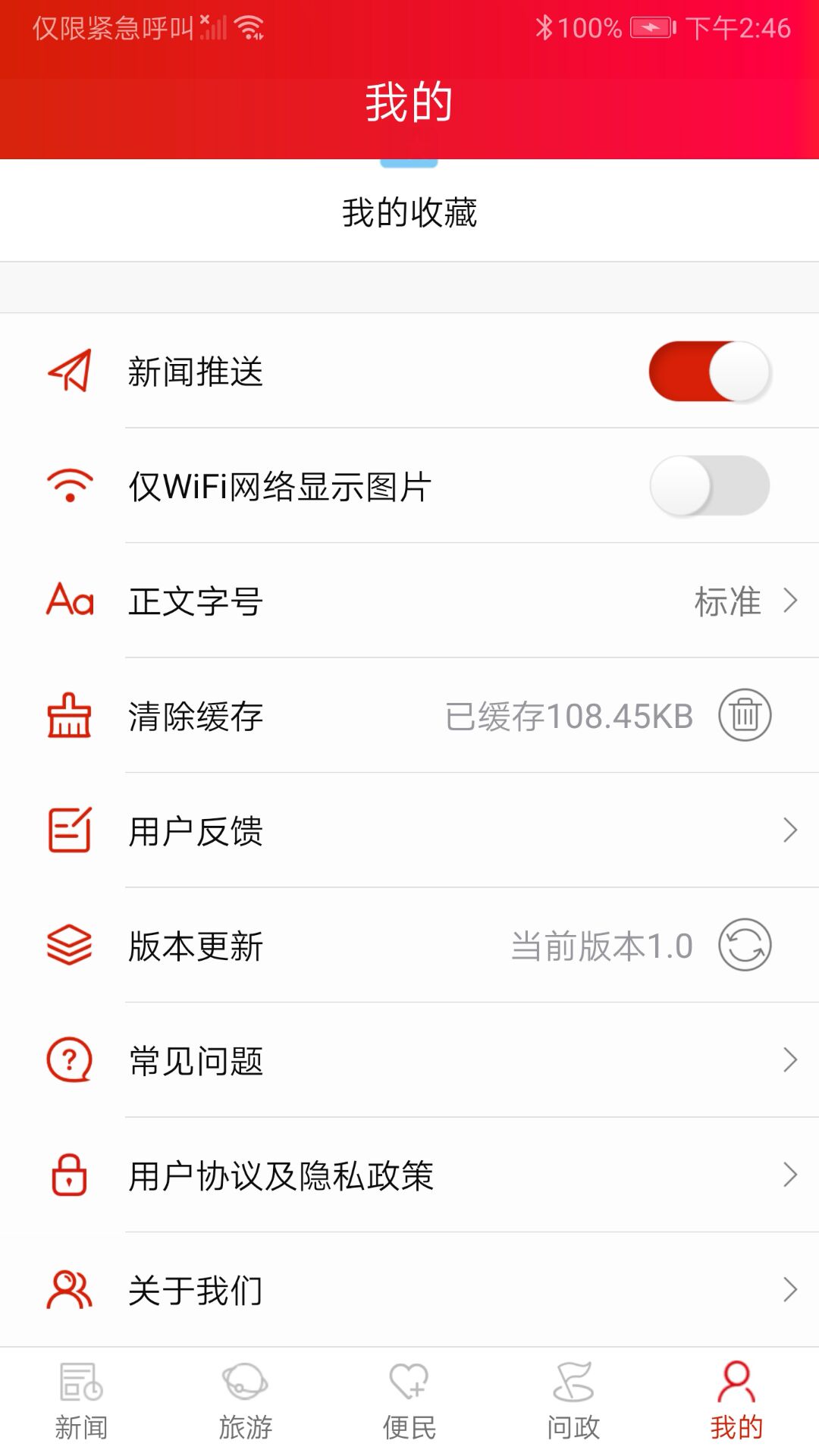This screenshot has height=1456, width=819.
Task: Open 我的收藏 favorites
Action: (x=409, y=212)
